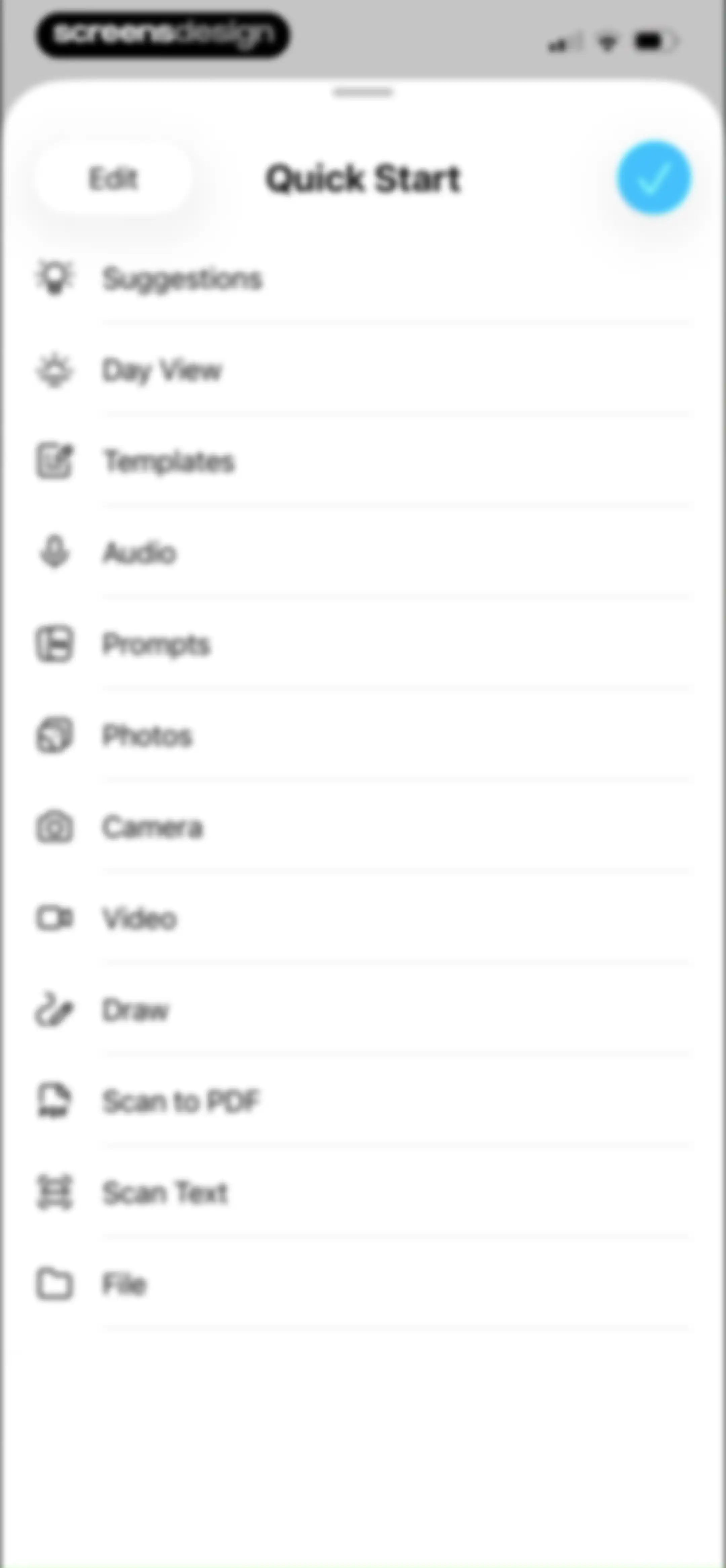Confirm with the blue checkmark button
The height and width of the screenshot is (1568, 726).
coord(654,178)
